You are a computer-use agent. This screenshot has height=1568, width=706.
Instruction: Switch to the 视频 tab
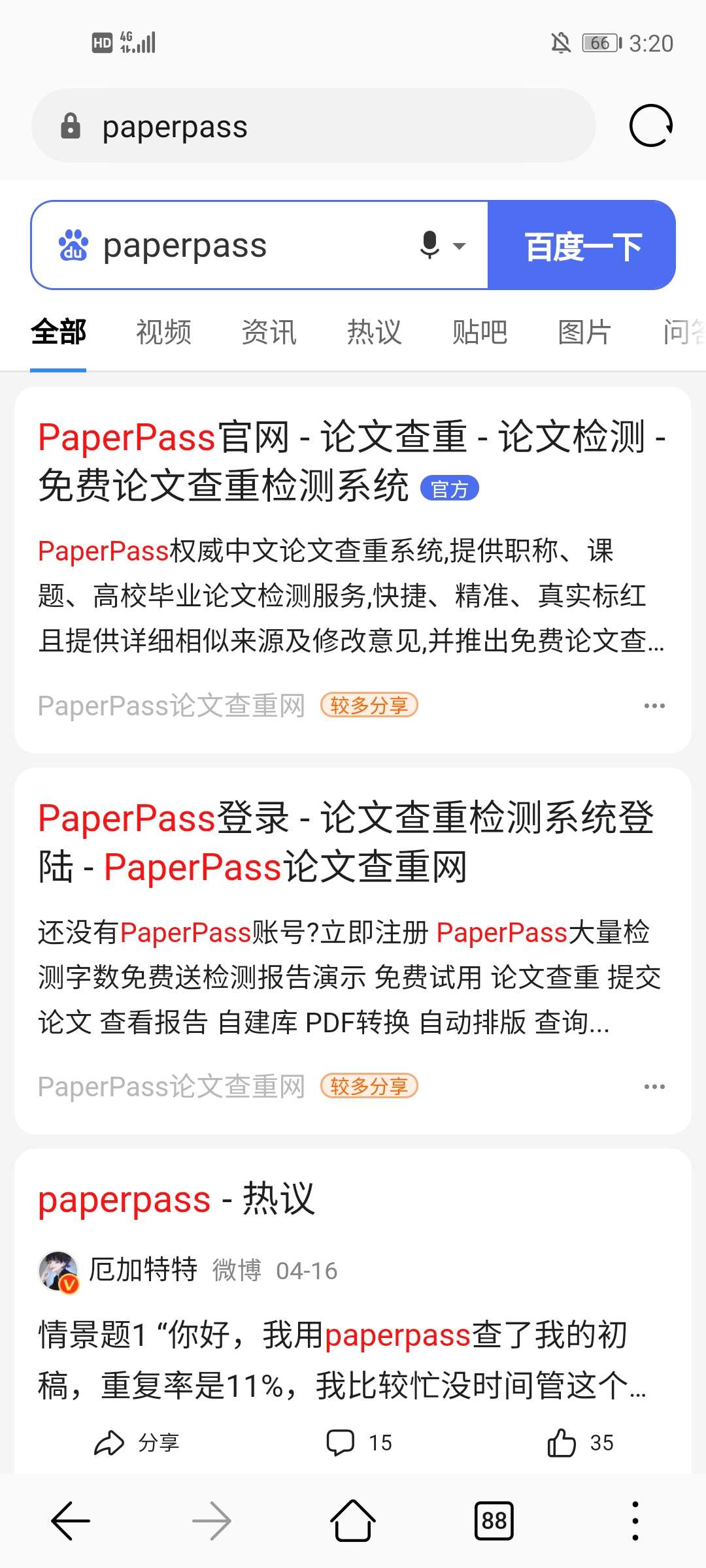pyautogui.click(x=163, y=332)
